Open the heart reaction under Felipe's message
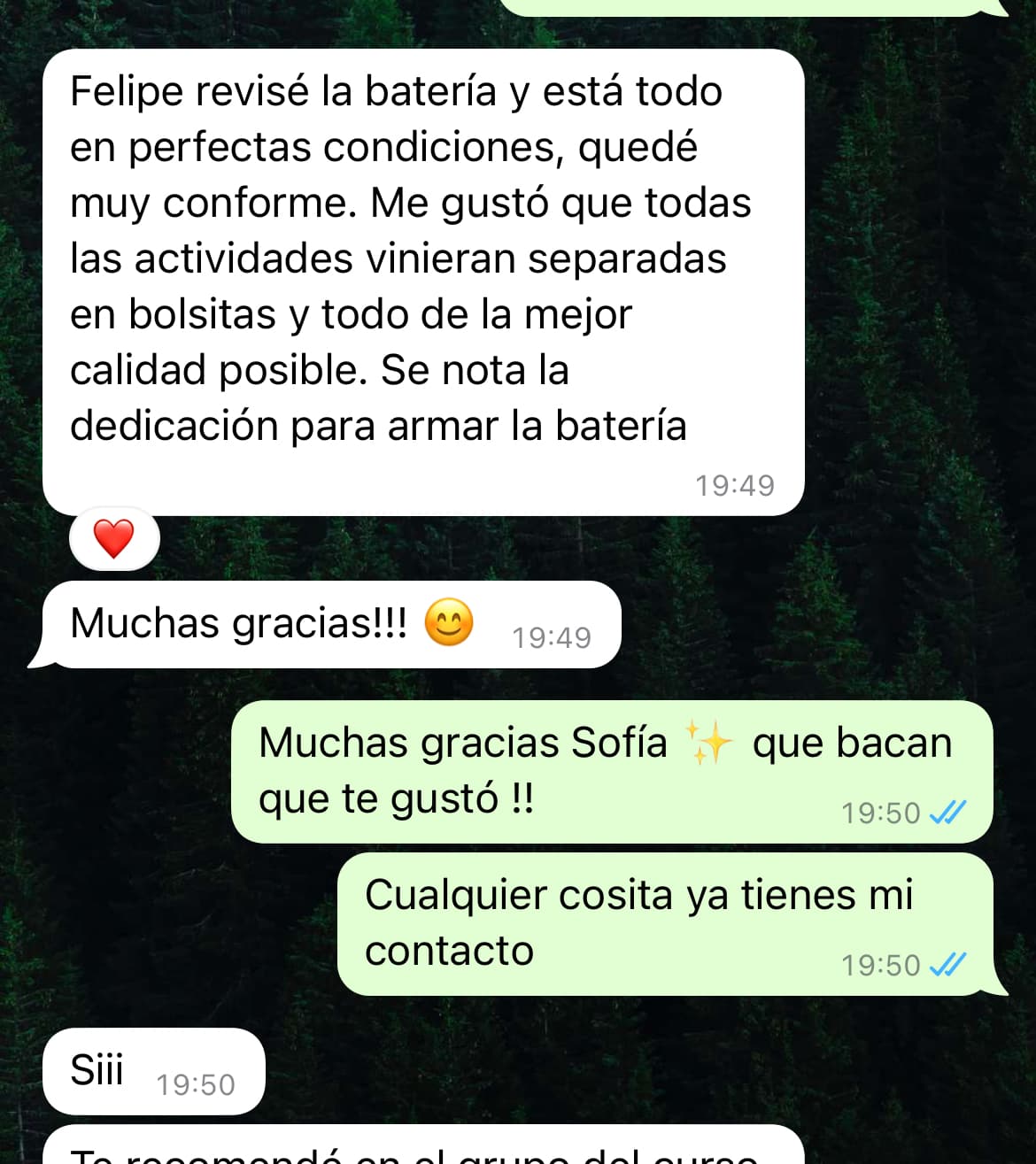This screenshot has width=1036, height=1164. 114,538
